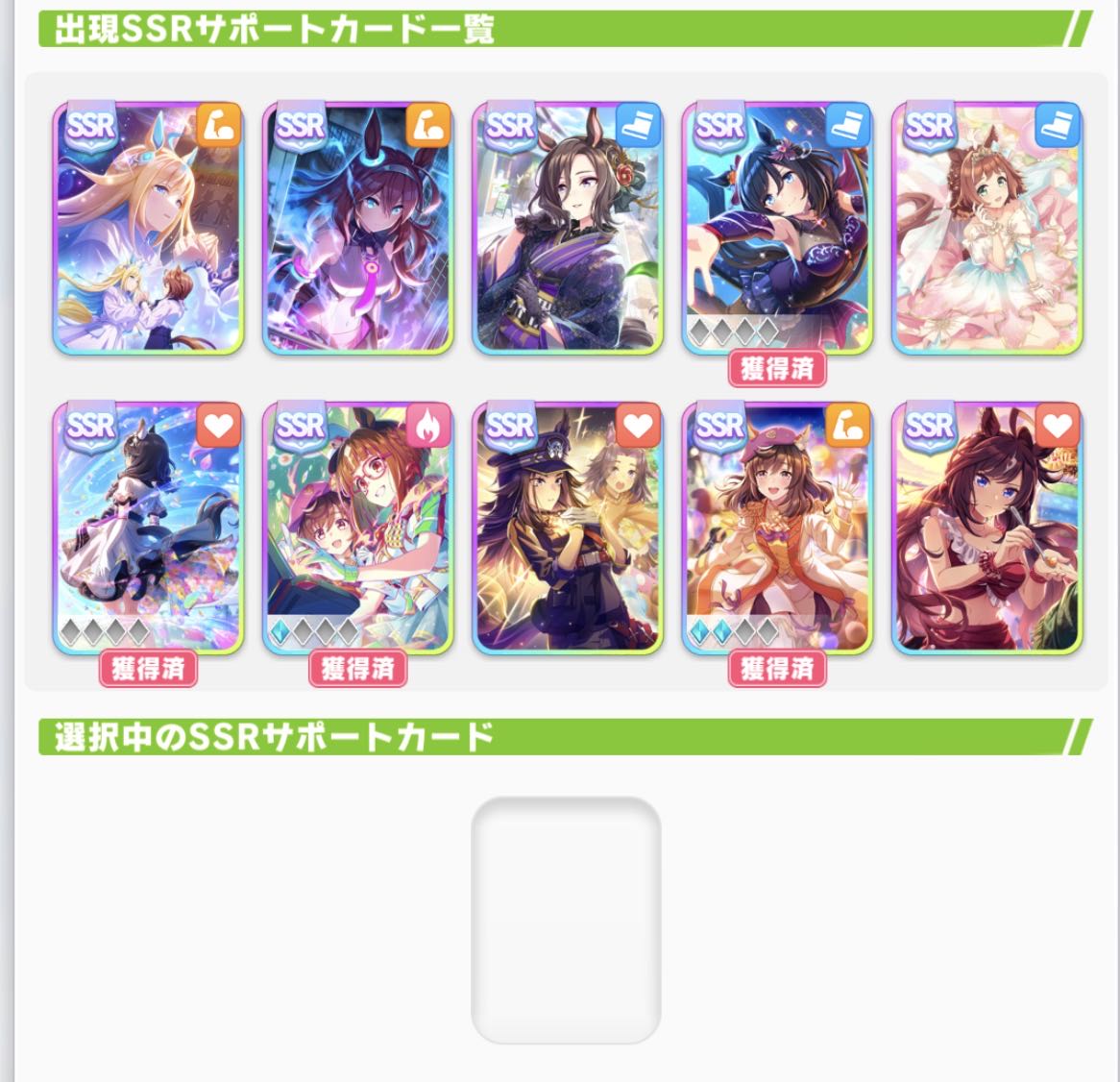This screenshot has width=1120, height=1082.
Task: Select the police-cap friend SSR card
Action: point(568,529)
